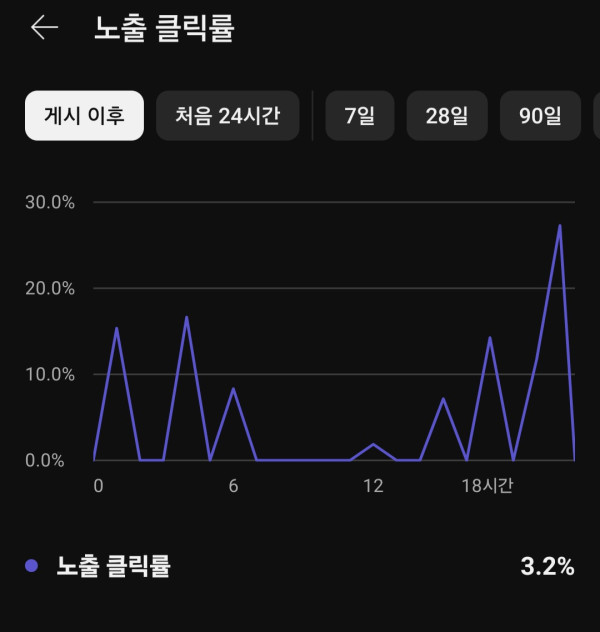The image size is (600, 632).
Task: Choose the 28일 period chip
Action: click(x=446, y=115)
